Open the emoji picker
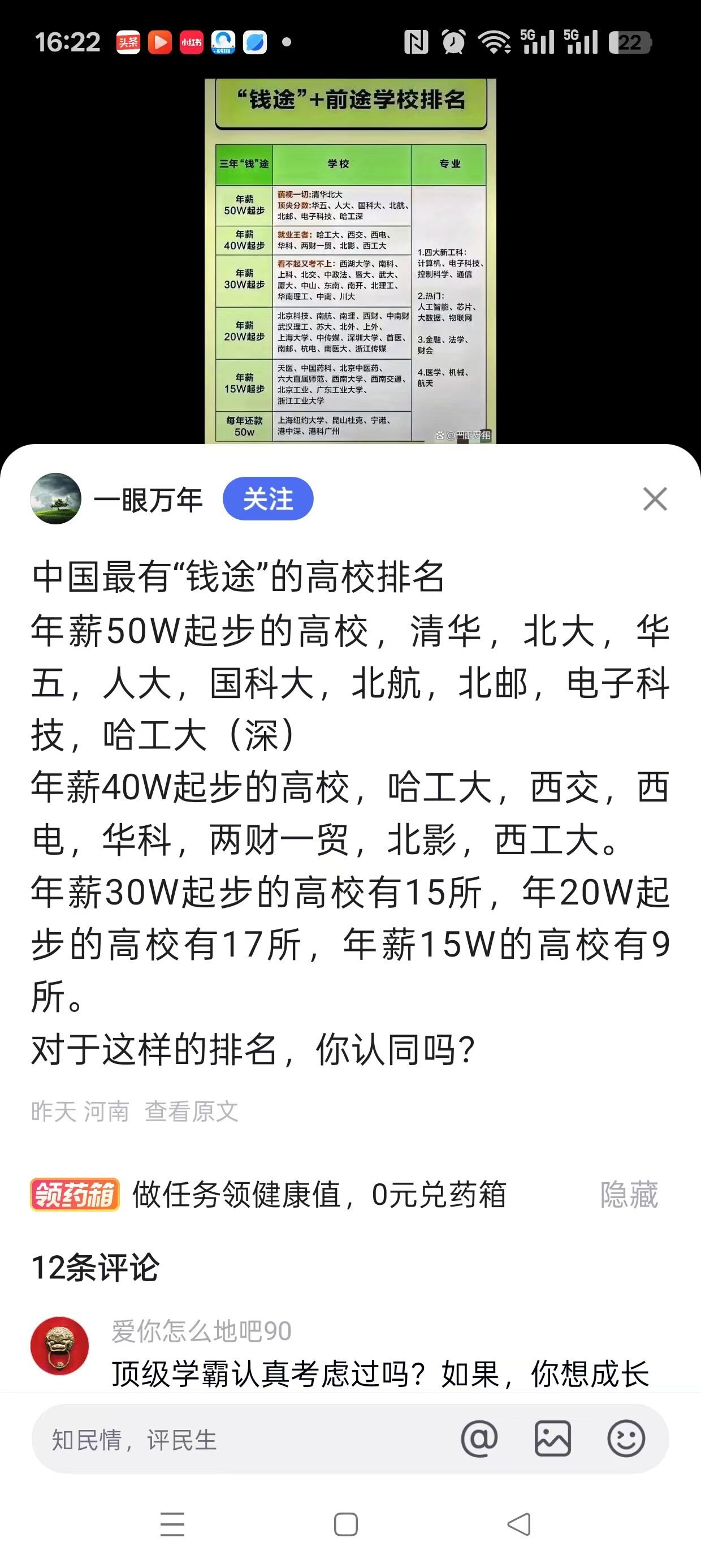The image size is (701, 1568). (626, 1439)
